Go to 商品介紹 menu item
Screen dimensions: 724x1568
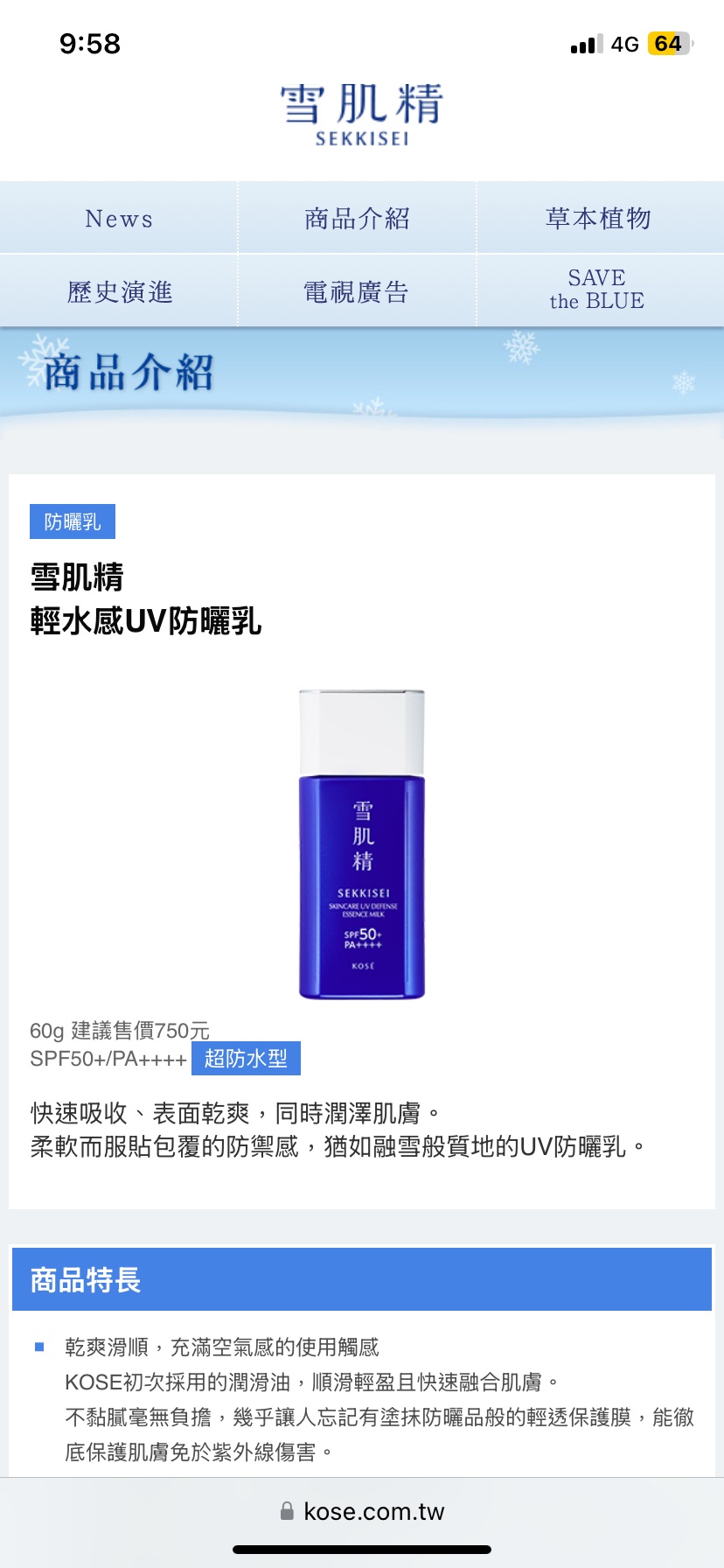point(357,219)
